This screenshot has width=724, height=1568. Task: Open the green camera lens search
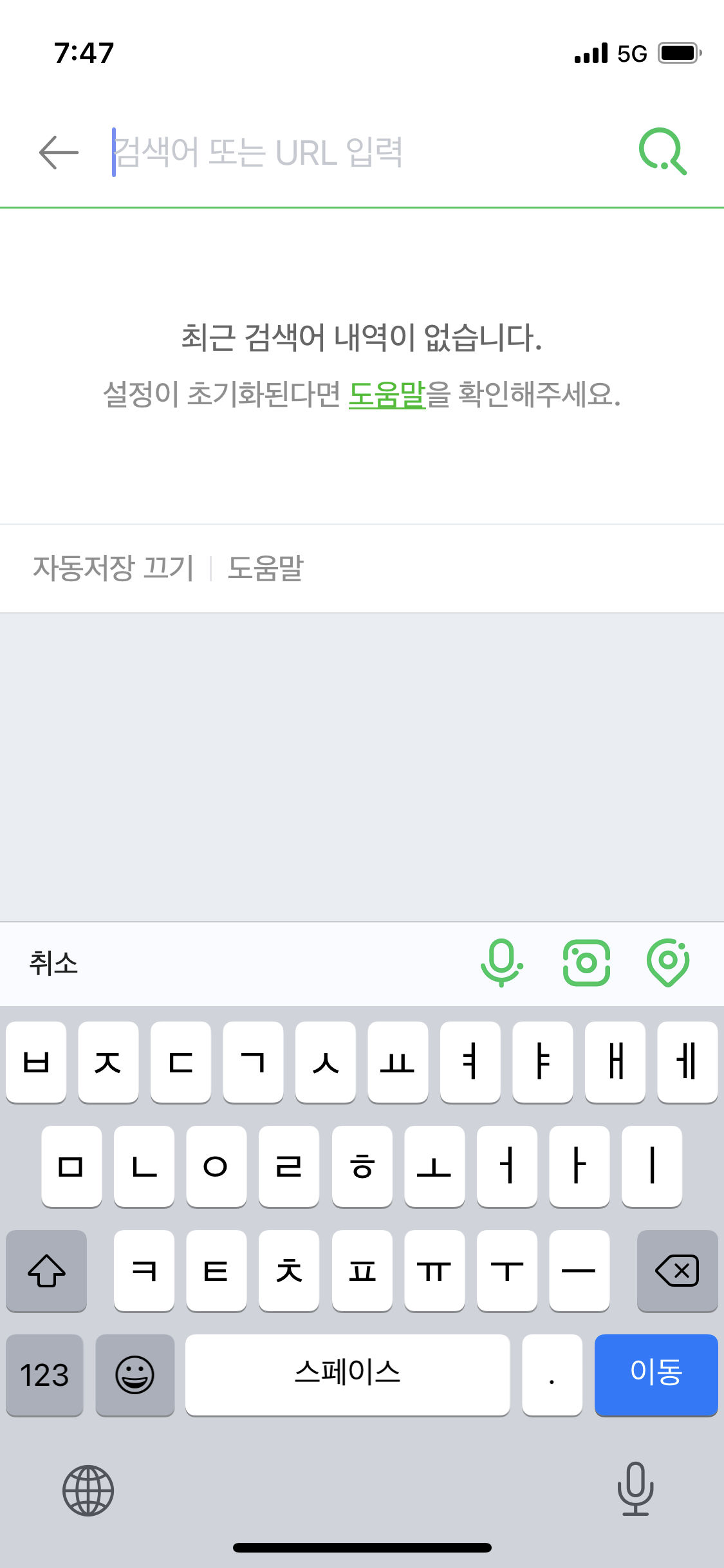[x=586, y=963]
